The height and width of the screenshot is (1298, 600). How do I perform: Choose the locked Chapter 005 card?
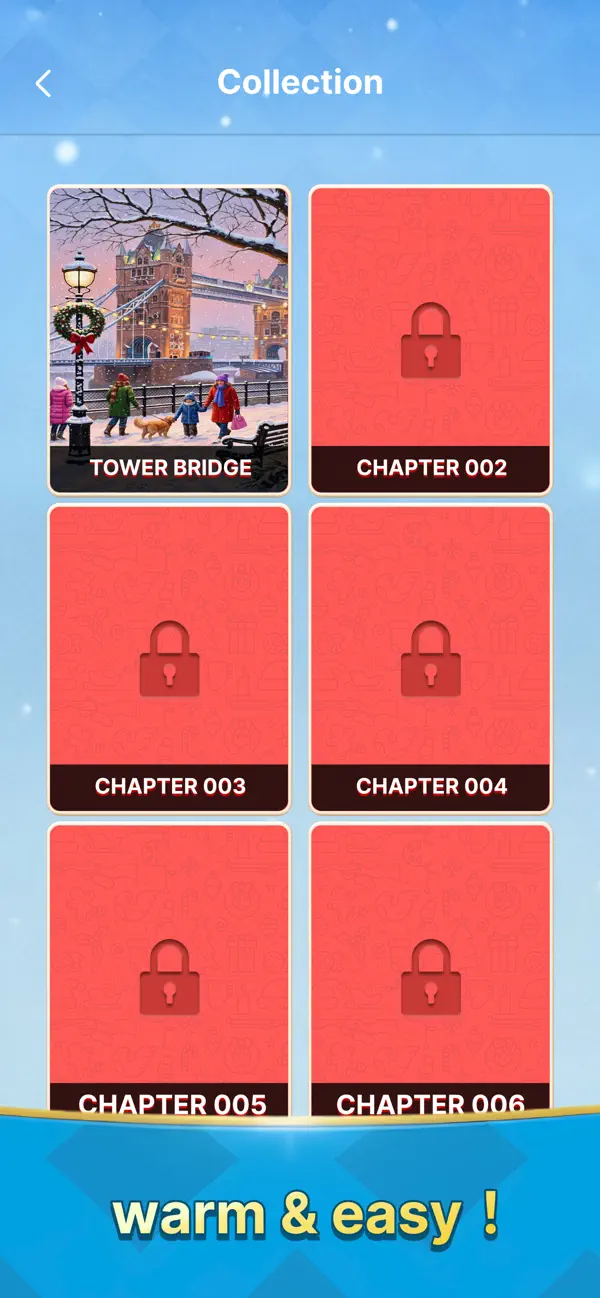click(x=169, y=968)
